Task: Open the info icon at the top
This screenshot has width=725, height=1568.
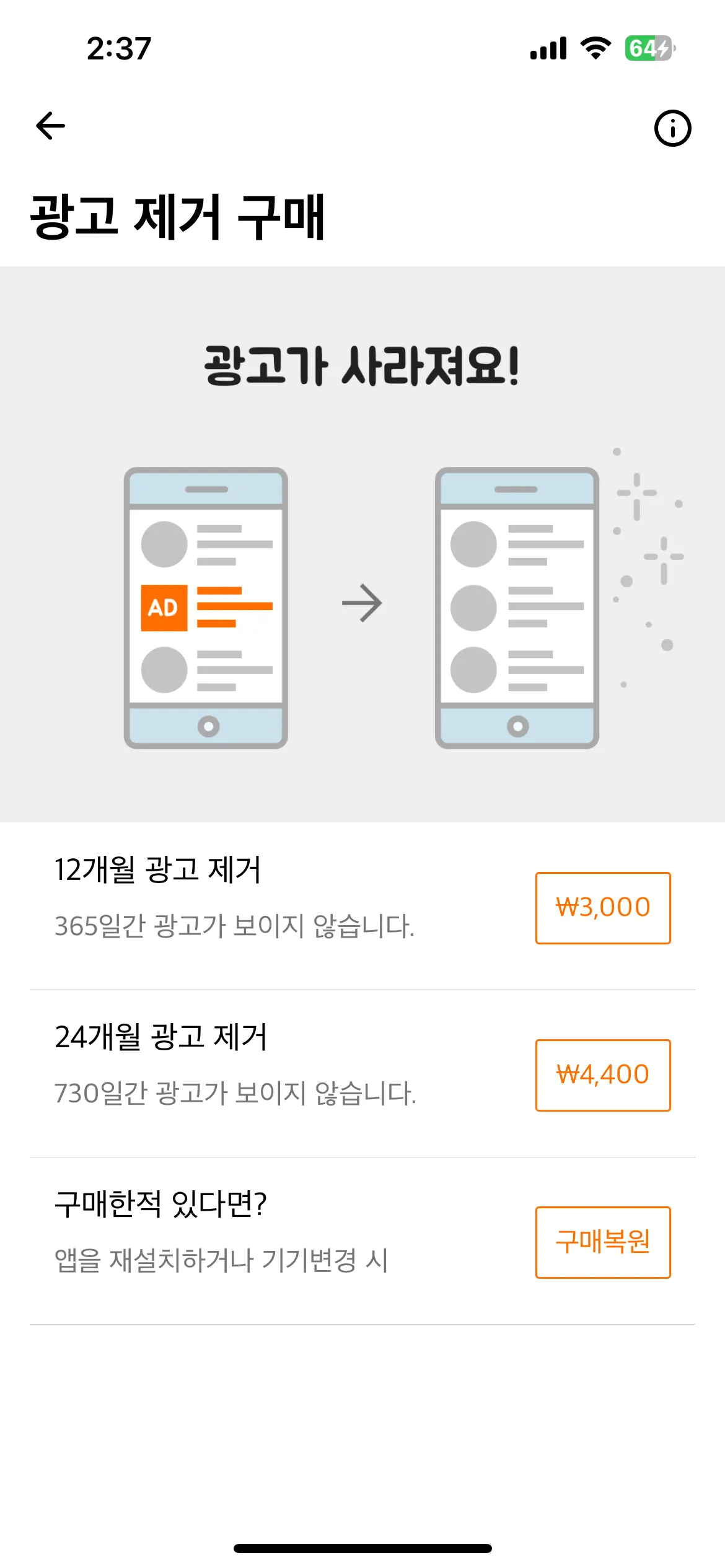Action: tap(672, 128)
